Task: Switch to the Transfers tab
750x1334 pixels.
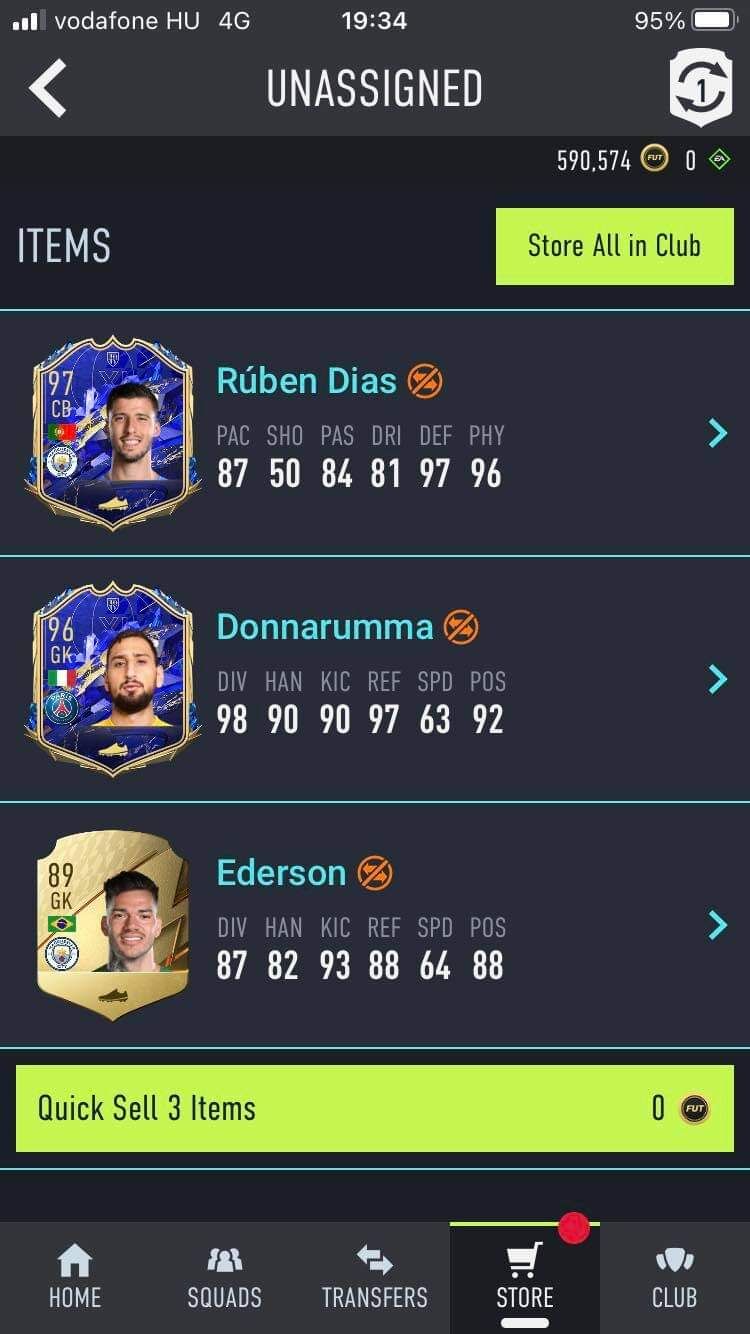Action: pos(374,1277)
